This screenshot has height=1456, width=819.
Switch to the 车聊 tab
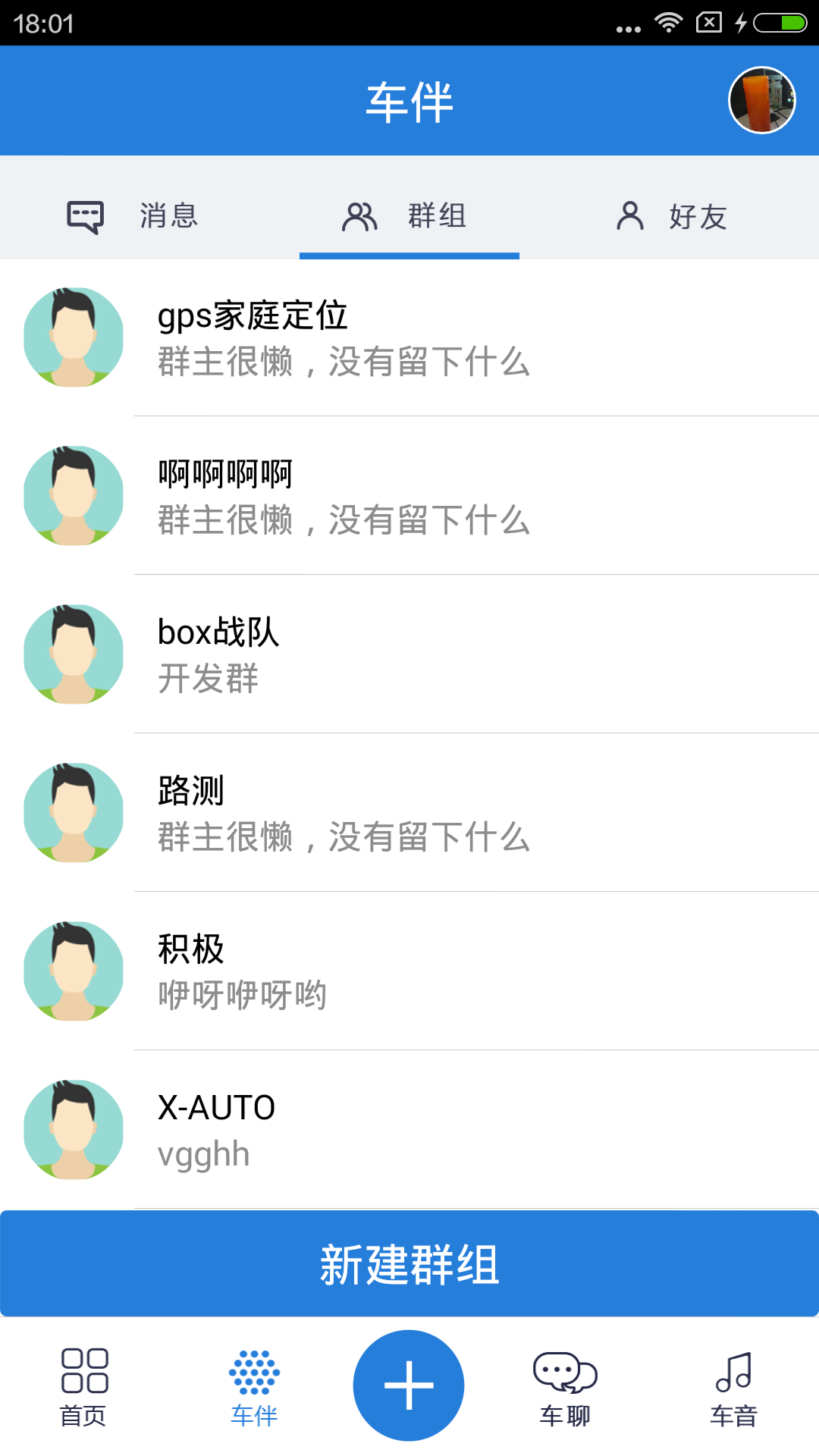click(x=565, y=1387)
